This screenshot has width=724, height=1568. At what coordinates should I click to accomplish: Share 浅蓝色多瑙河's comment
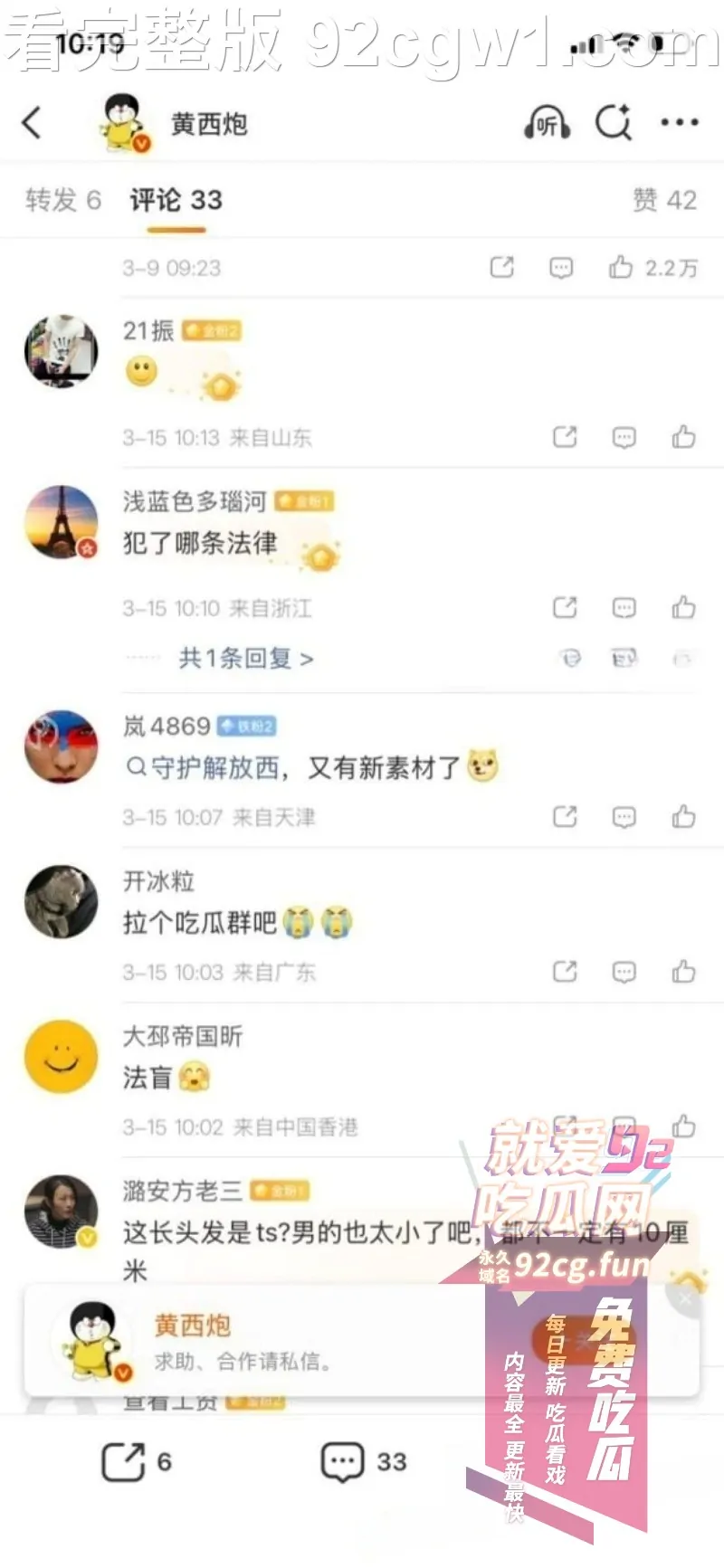click(565, 607)
